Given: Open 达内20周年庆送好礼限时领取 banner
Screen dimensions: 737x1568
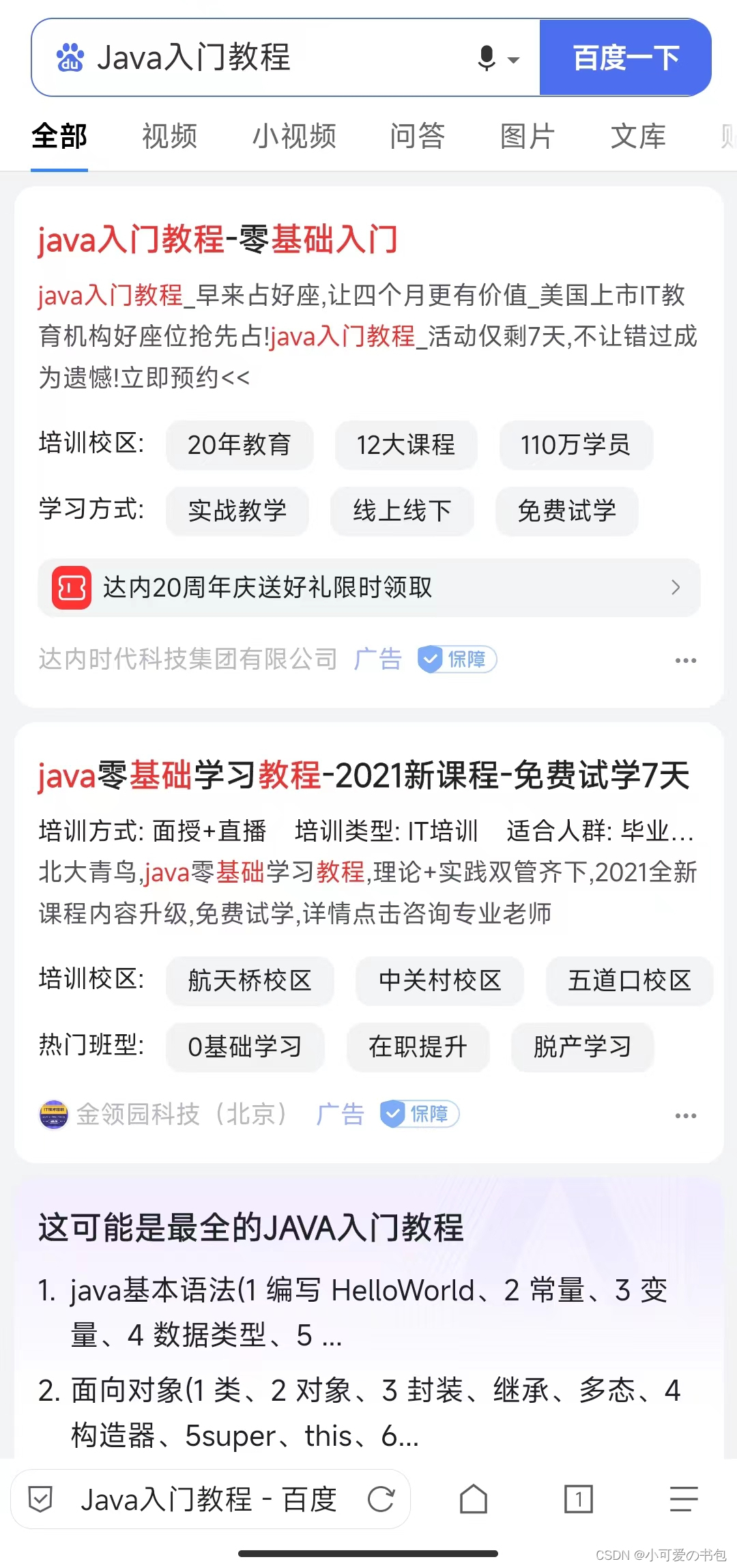Looking at the screenshot, I should 369,587.
